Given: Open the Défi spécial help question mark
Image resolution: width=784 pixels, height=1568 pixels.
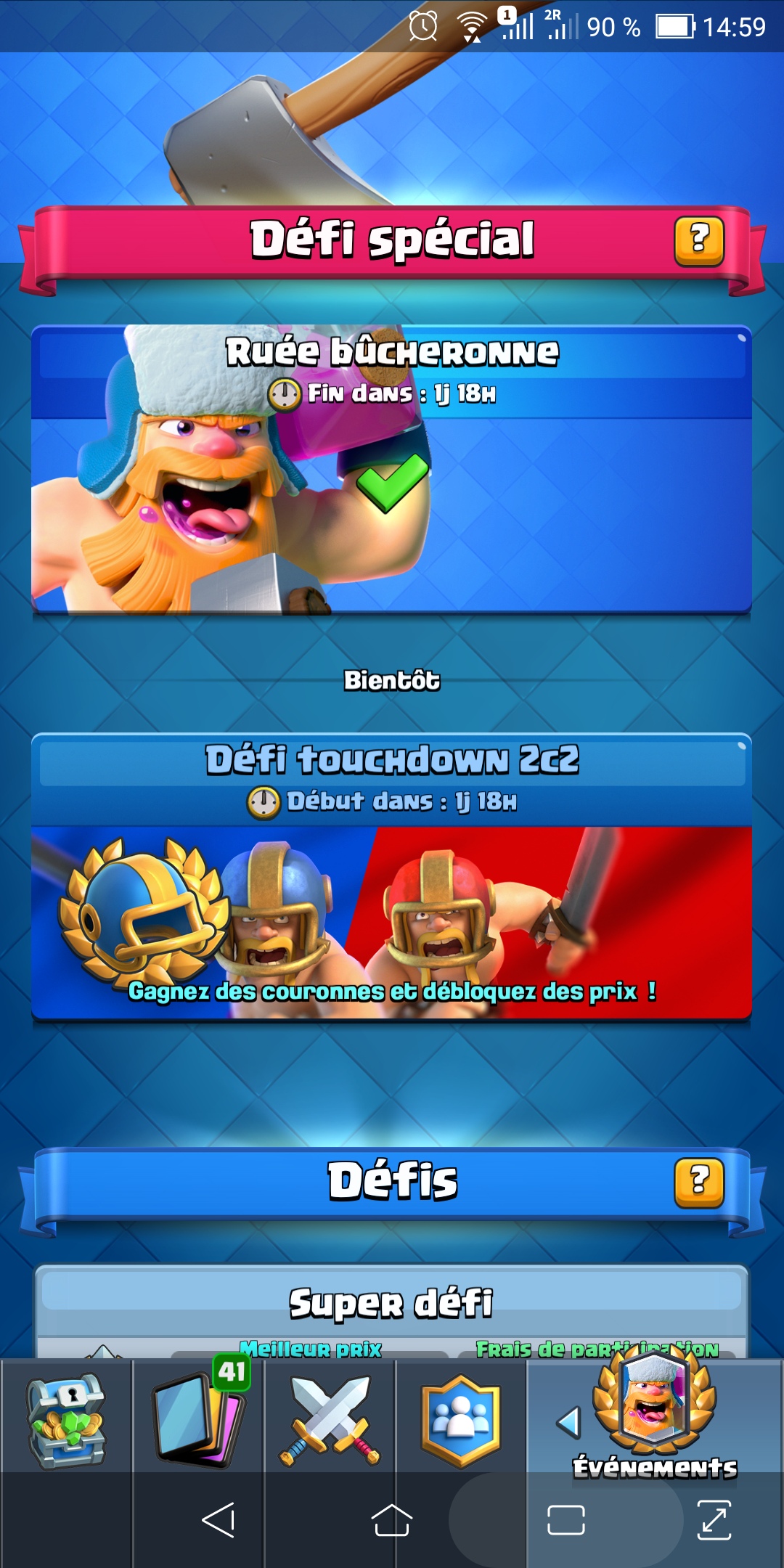Looking at the screenshot, I should pos(699,240).
